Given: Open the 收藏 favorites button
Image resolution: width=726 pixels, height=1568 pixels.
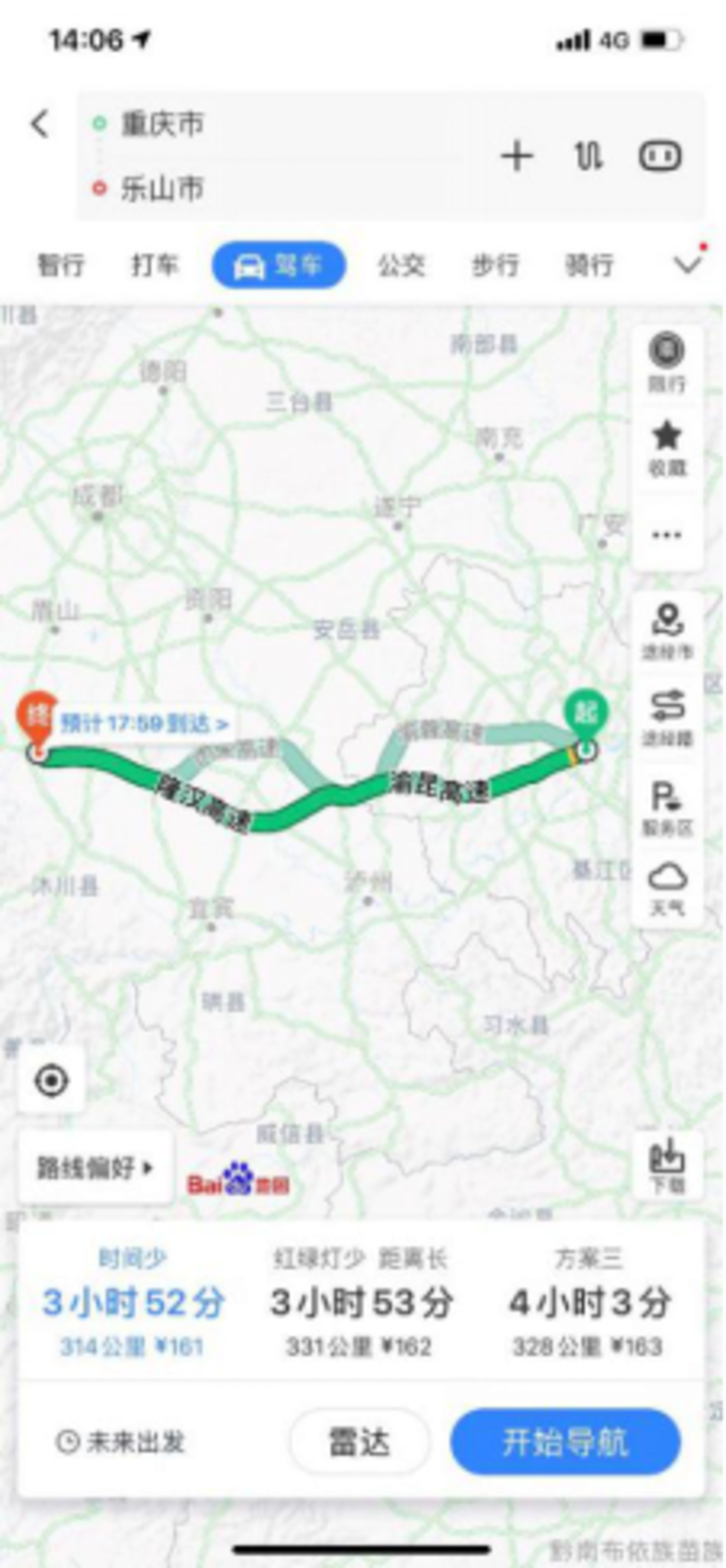Looking at the screenshot, I should coord(667,447).
